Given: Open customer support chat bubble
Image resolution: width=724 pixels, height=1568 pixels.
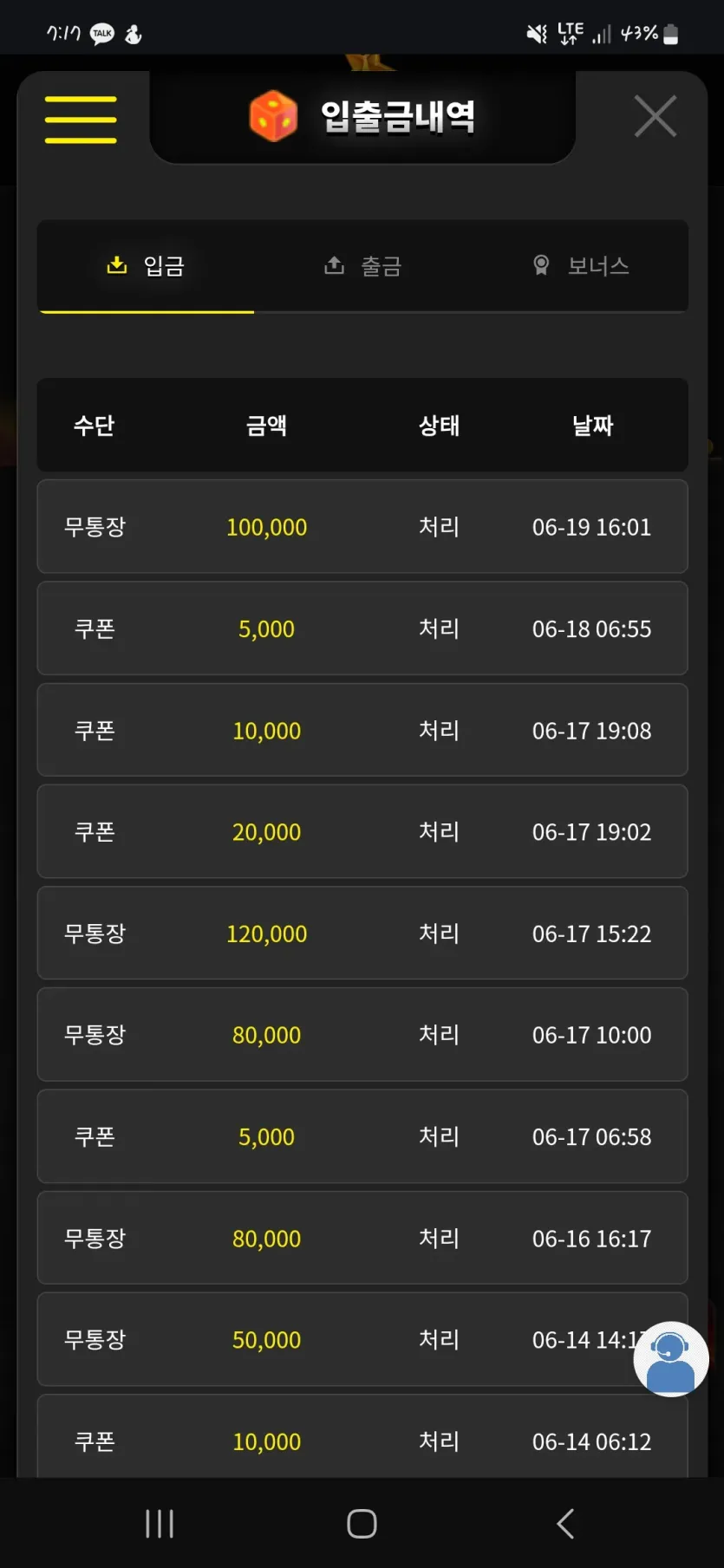Looking at the screenshot, I should click(x=671, y=1358).
